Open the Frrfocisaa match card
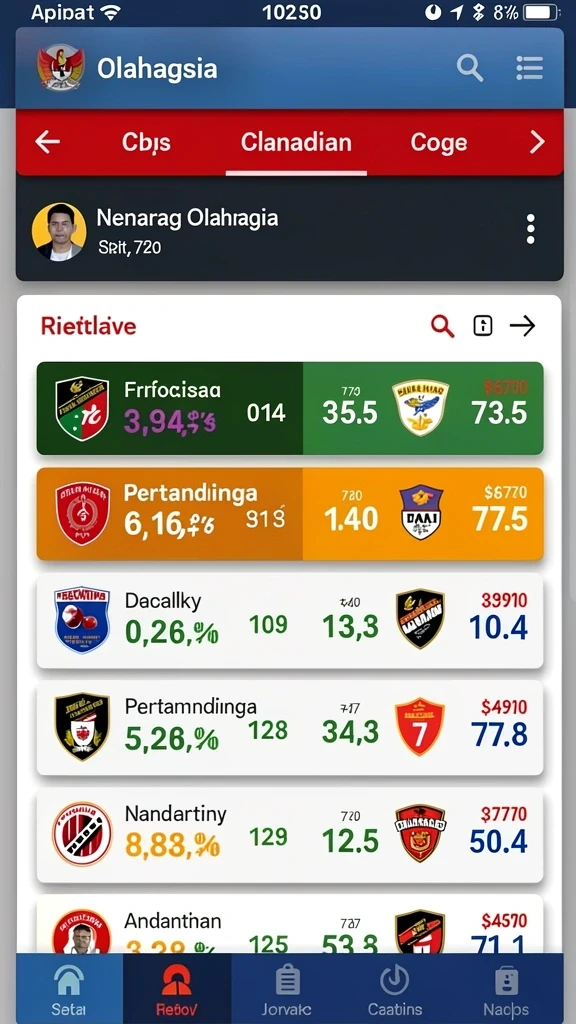 [x=290, y=408]
